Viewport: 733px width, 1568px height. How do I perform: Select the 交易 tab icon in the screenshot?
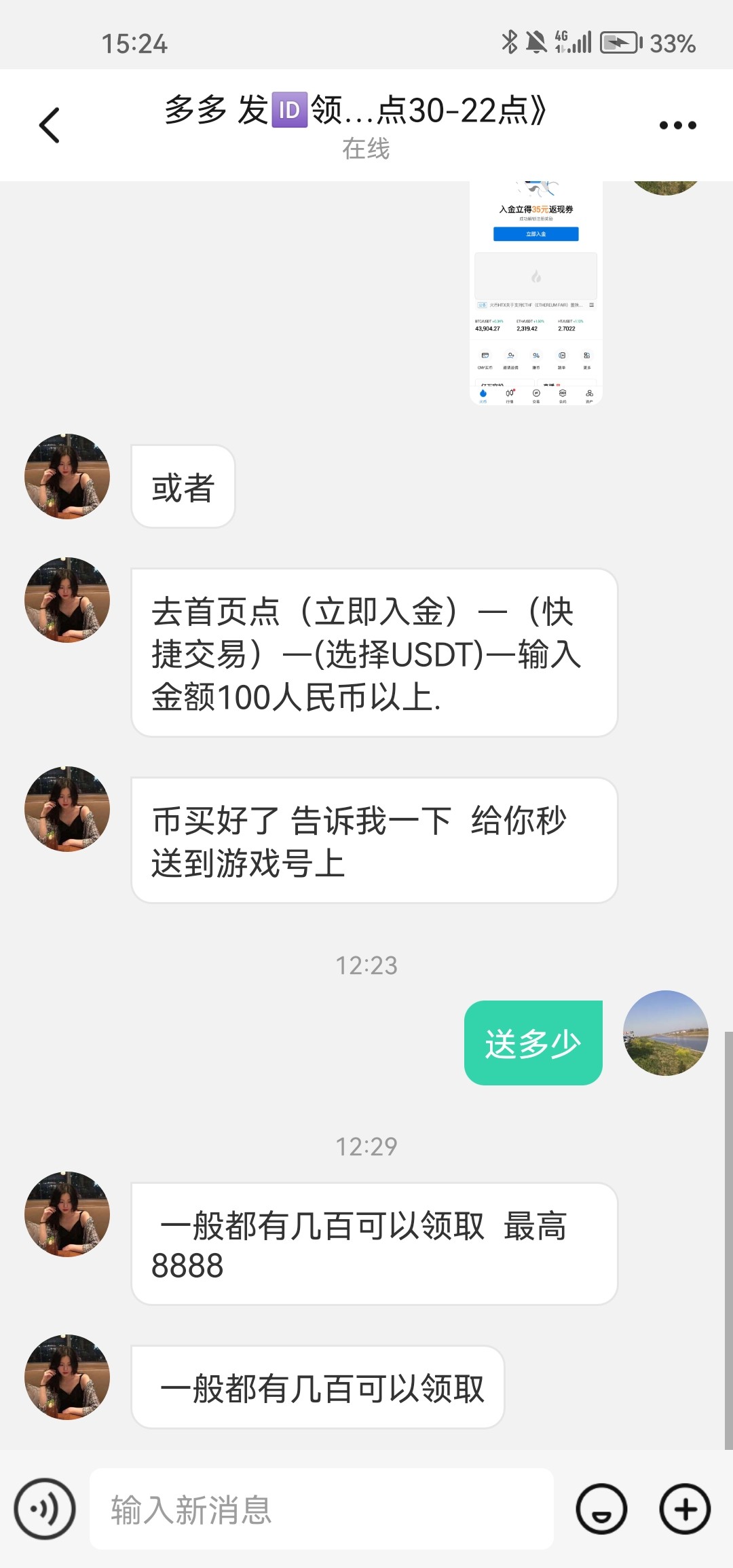pos(536,392)
